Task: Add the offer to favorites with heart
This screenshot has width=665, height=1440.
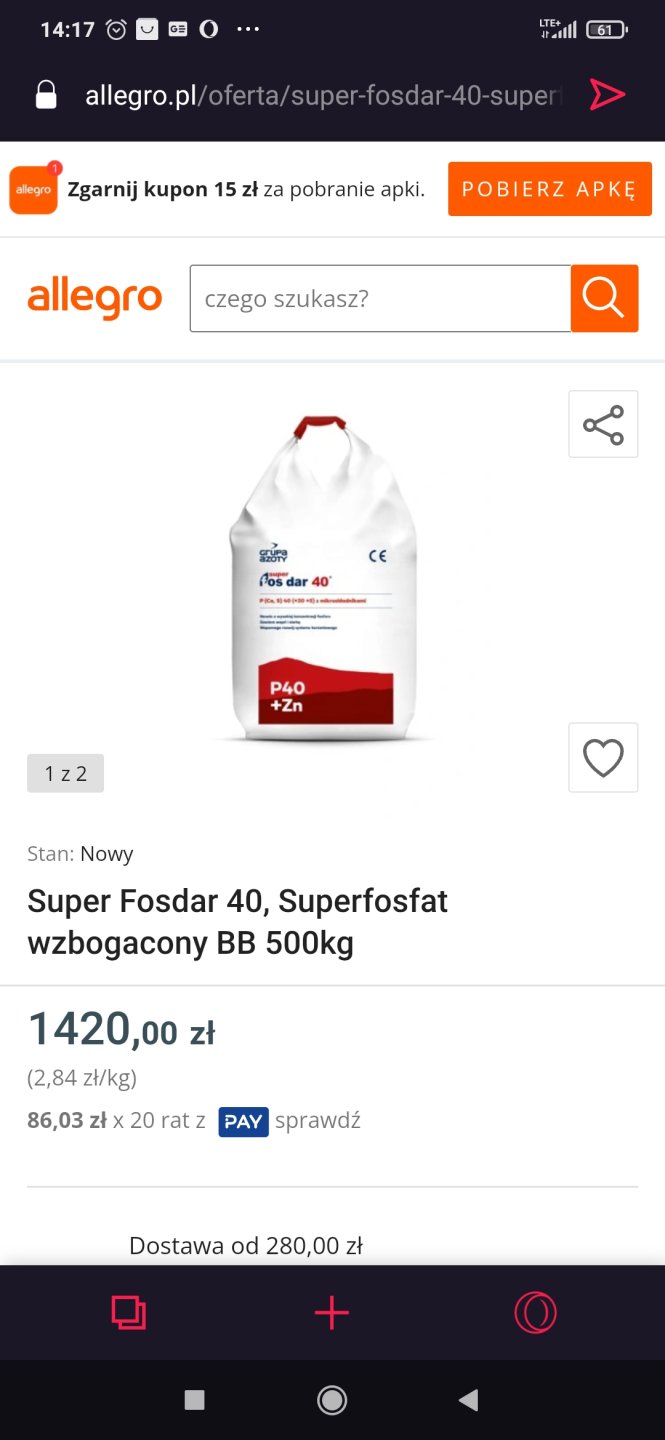Action: coord(603,758)
